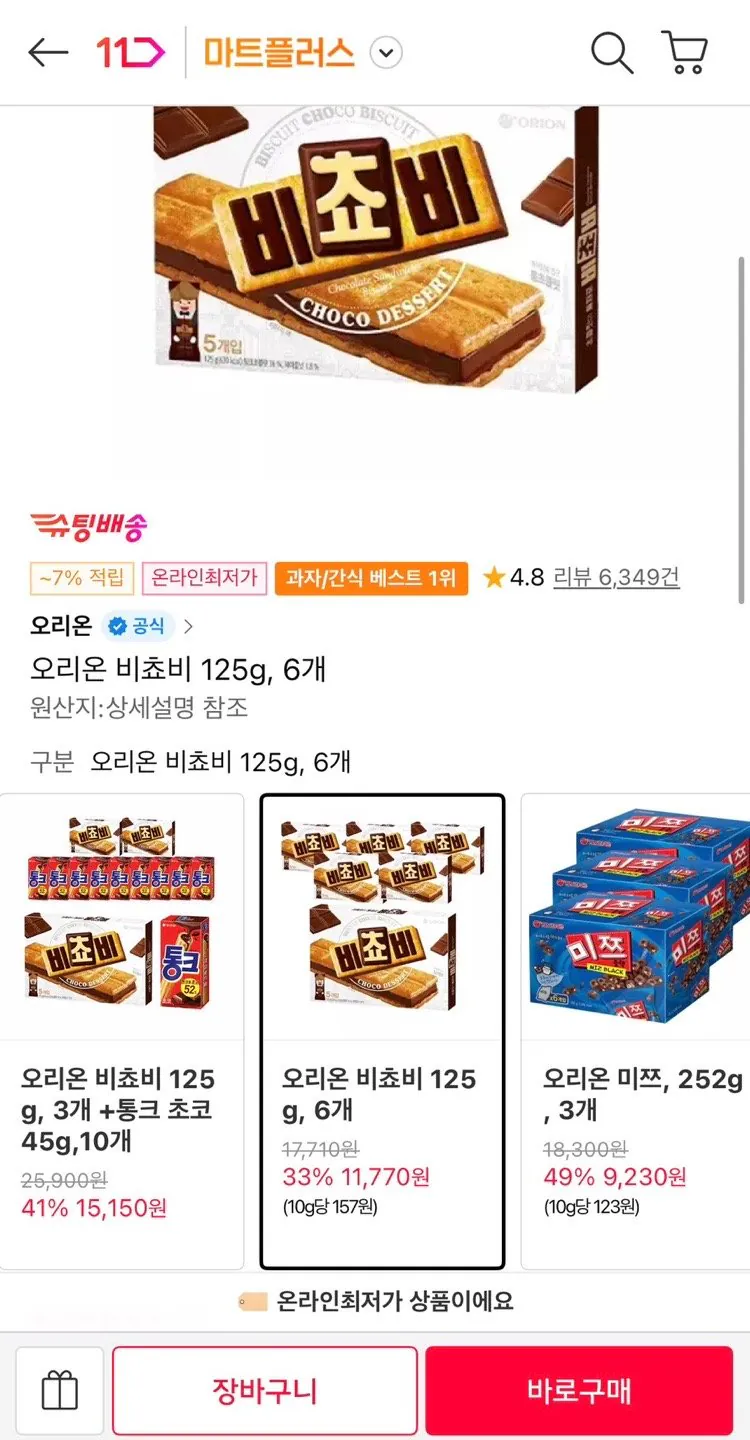
Task: Open the shopping cart icon
Action: coord(684,54)
